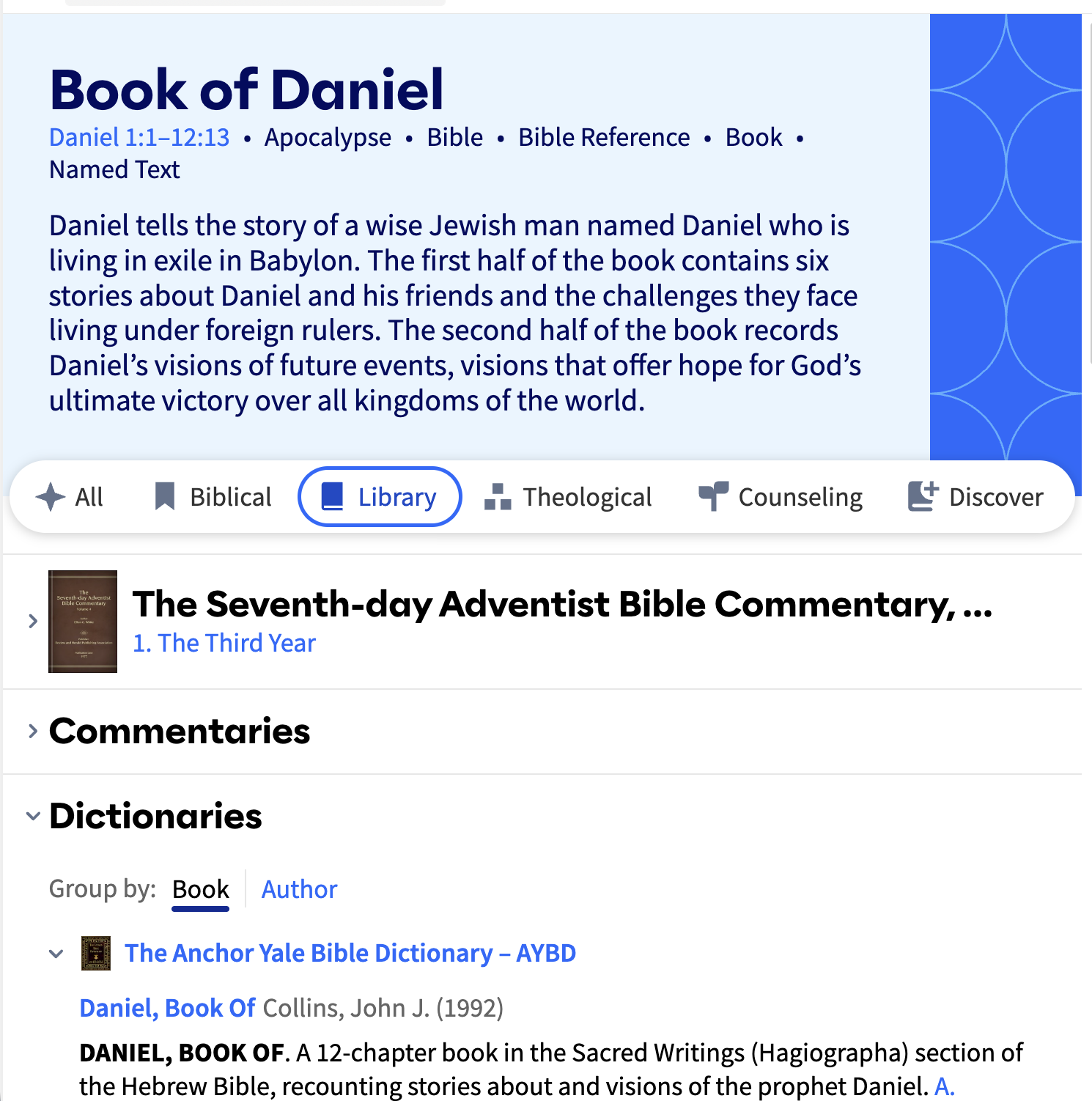Switch to the Biblical tab
Screen dimensions: 1092x1101
213,497
